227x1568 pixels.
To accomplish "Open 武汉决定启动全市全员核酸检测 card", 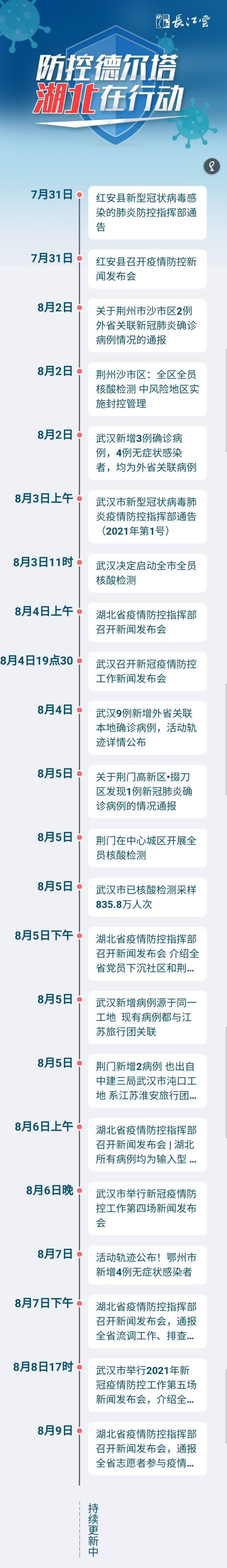I will click(x=147, y=573).
